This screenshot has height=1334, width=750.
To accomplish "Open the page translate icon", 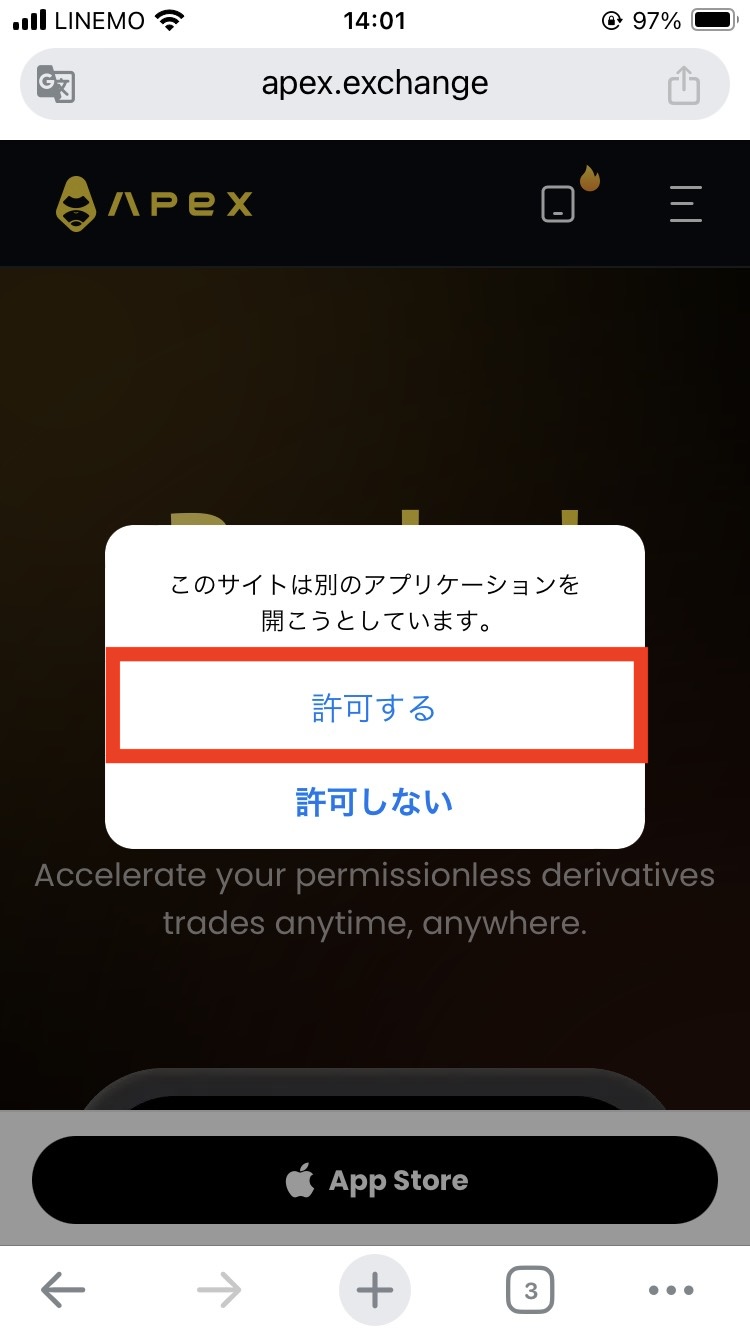I will (x=56, y=84).
